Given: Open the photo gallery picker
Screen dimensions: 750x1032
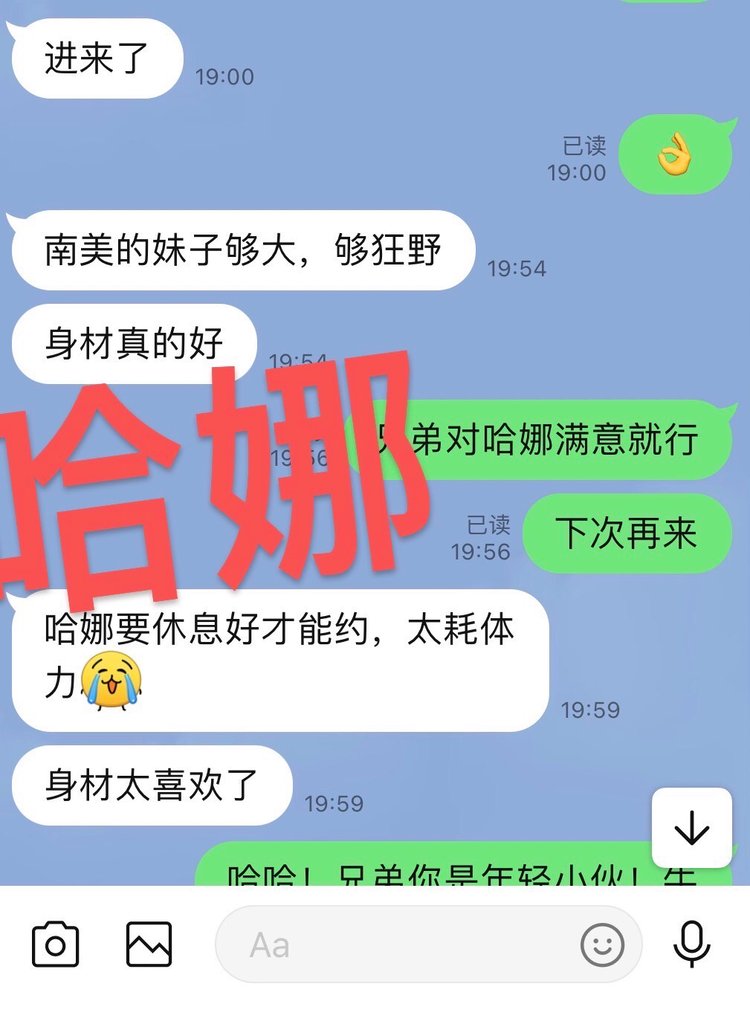Looking at the screenshot, I should click(x=149, y=944).
